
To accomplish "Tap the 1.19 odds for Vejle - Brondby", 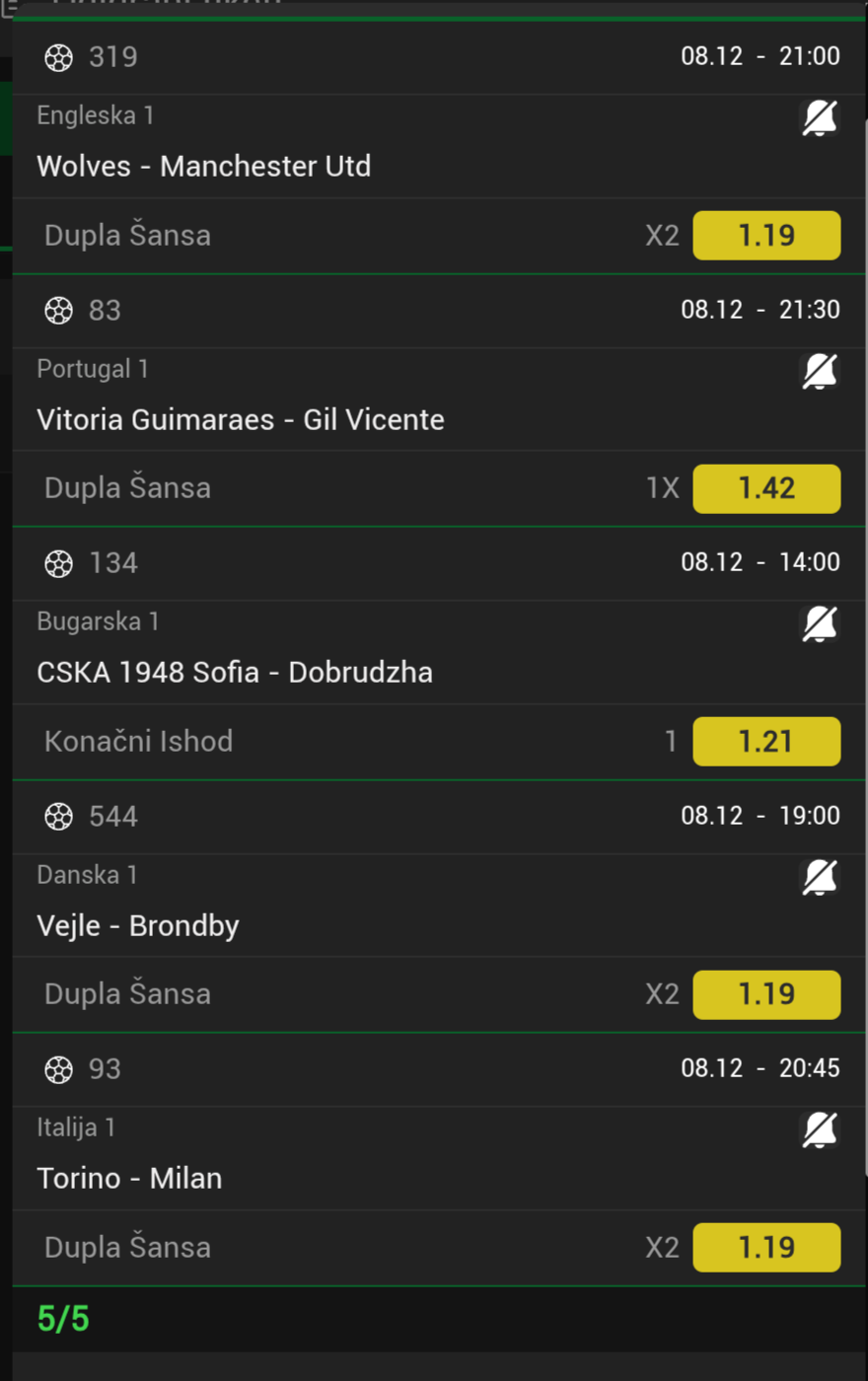I will (x=766, y=994).
